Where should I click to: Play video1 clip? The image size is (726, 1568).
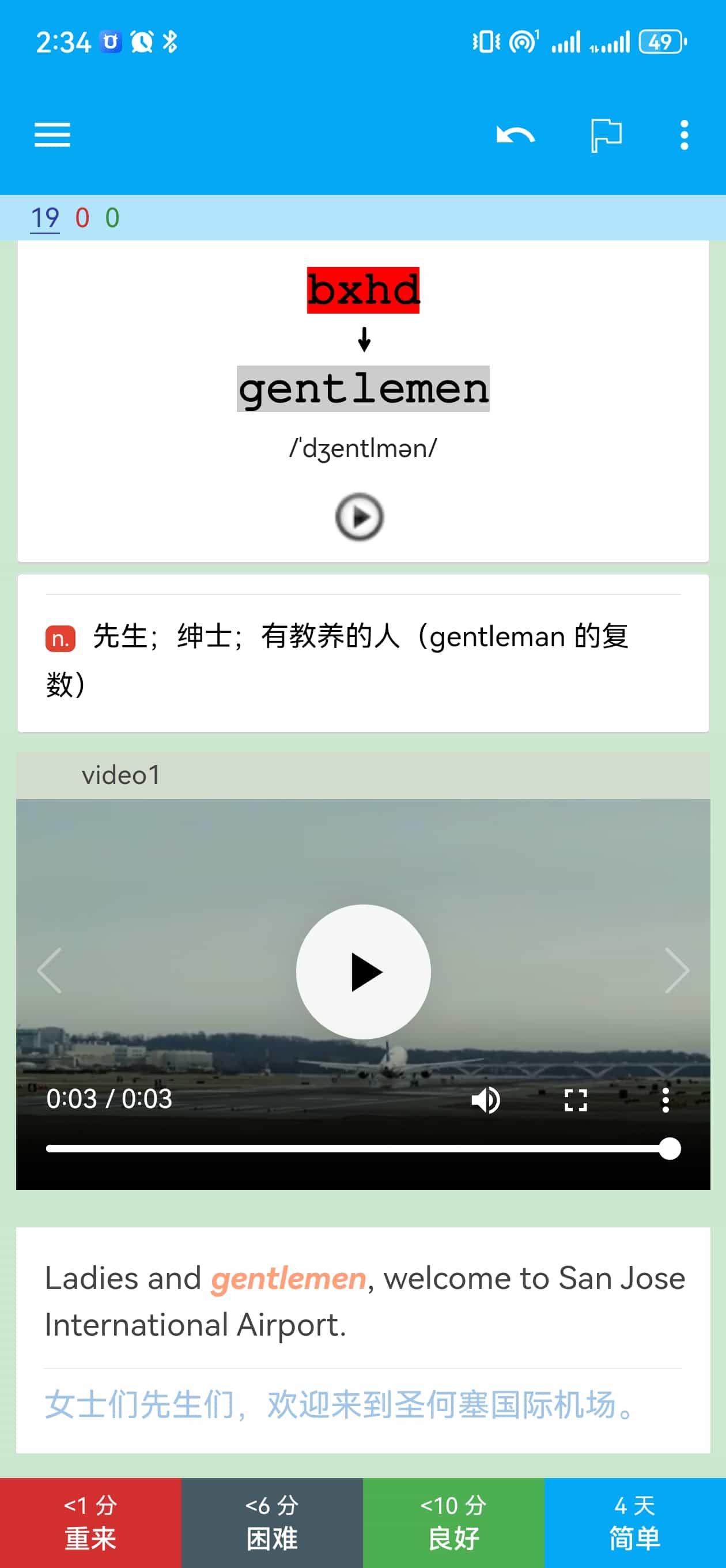point(364,971)
